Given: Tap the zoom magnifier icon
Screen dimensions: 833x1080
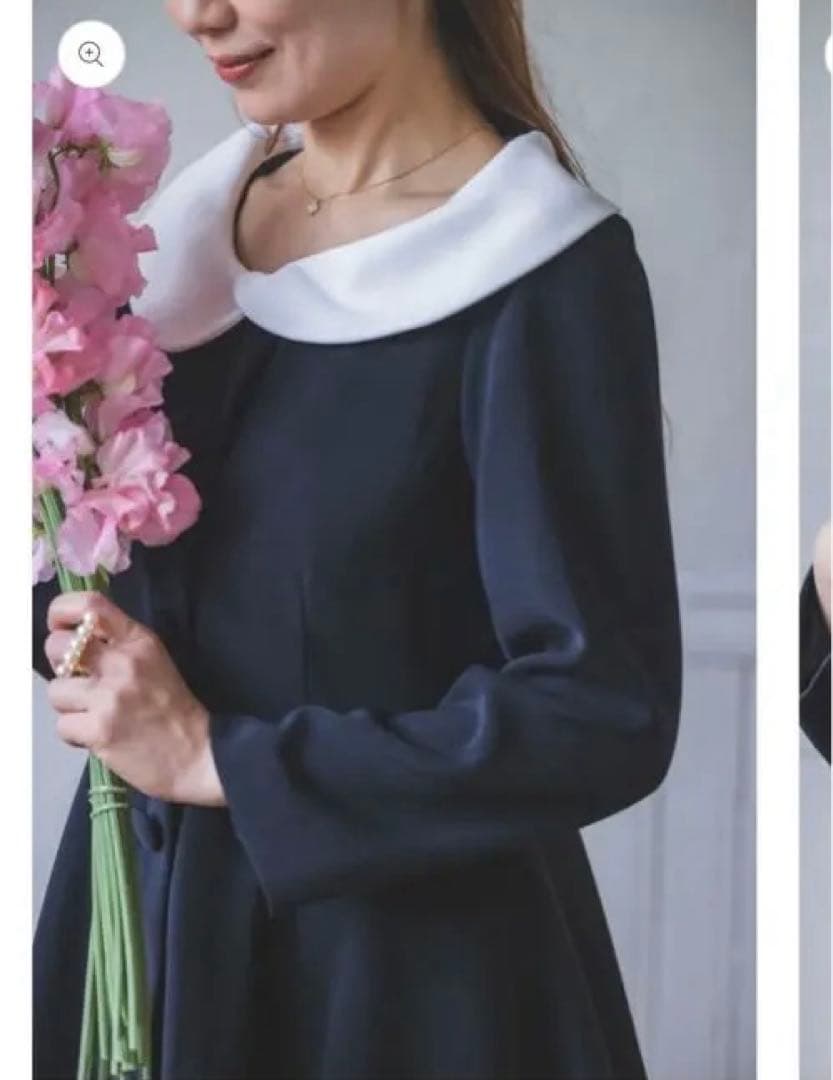Looking at the screenshot, I should (x=91, y=54).
